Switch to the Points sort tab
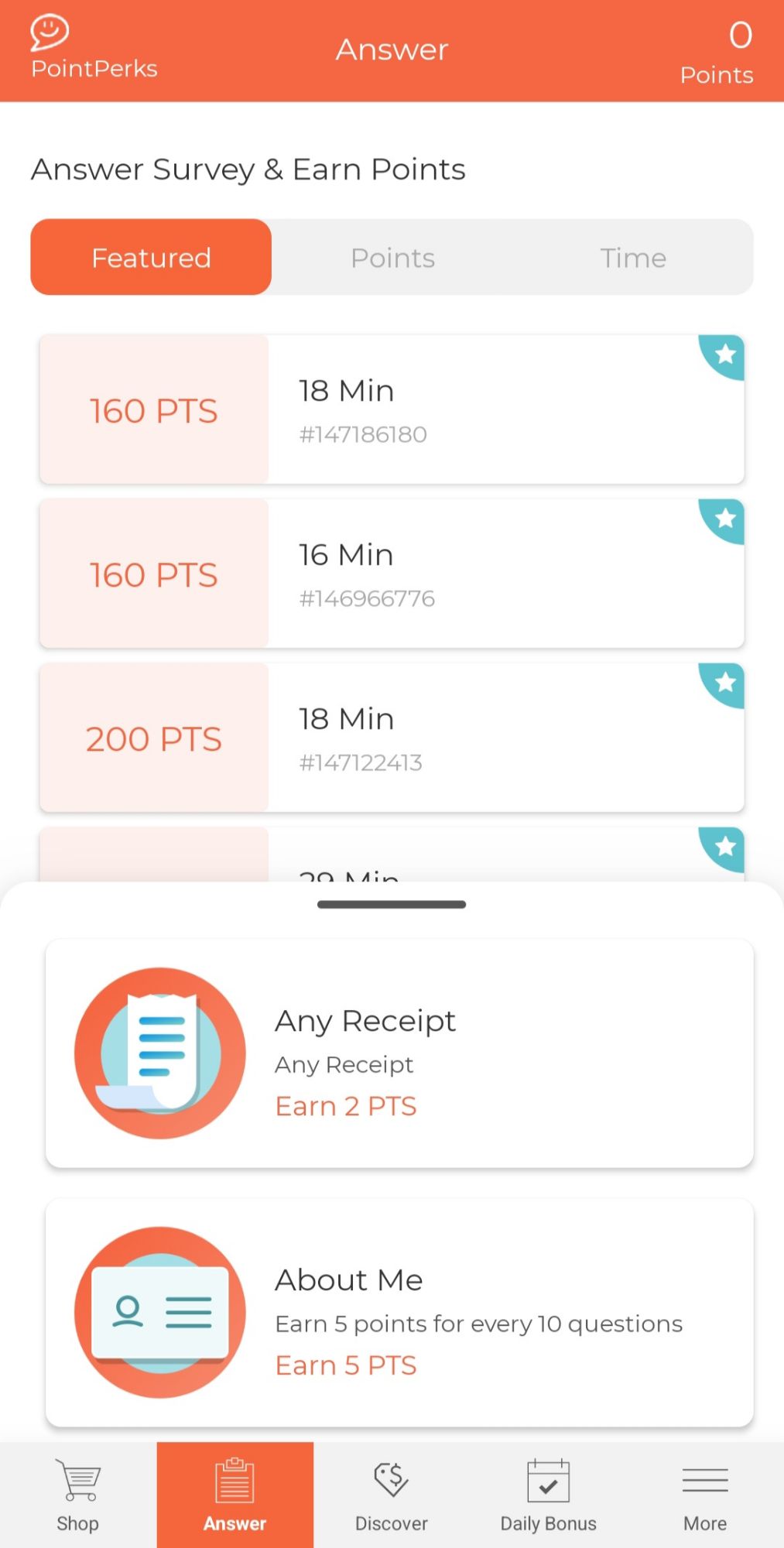784x1548 pixels. pos(392,258)
